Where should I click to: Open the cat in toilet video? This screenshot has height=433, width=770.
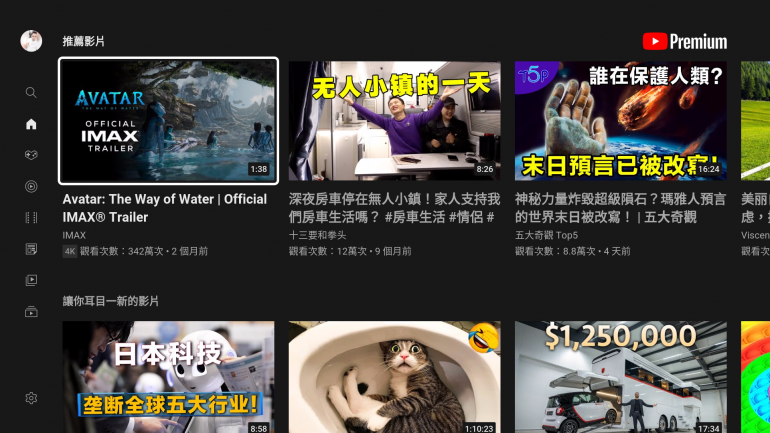394,378
